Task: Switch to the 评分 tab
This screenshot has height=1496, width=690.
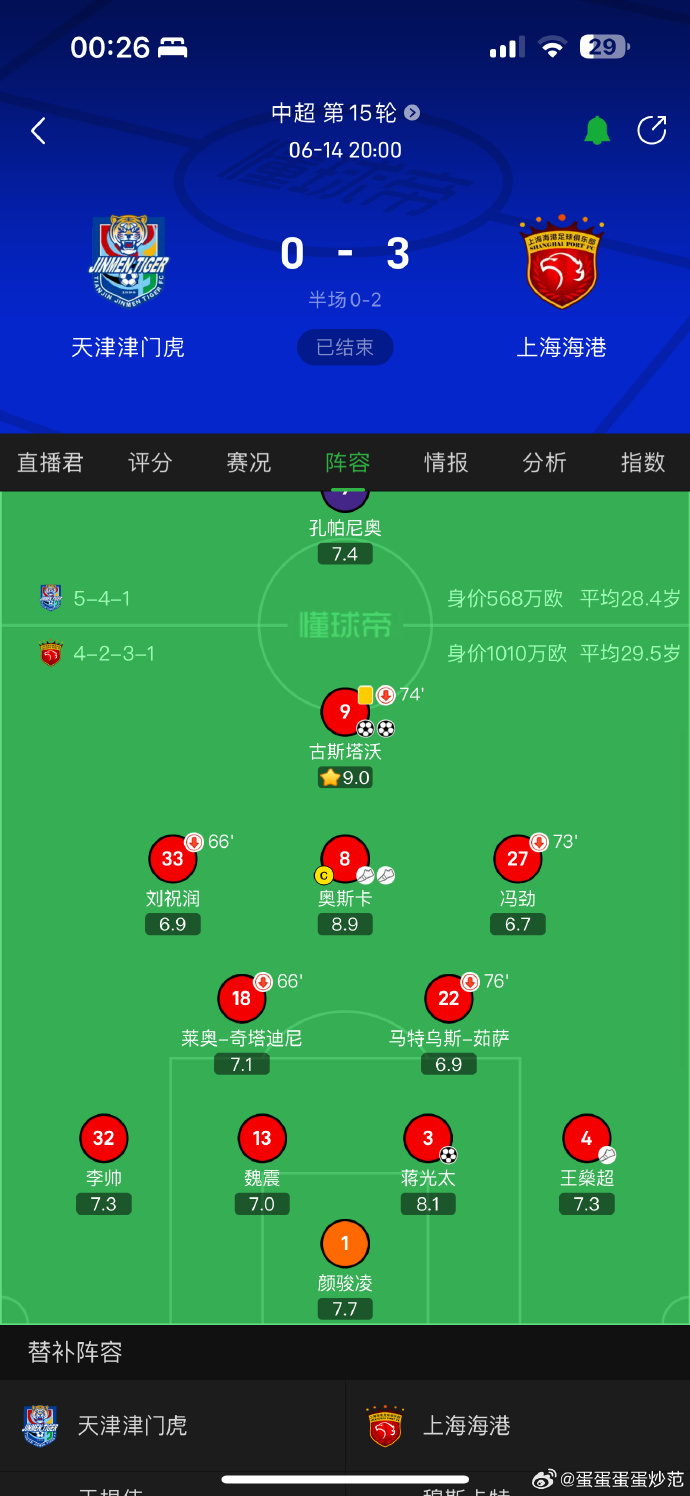Action: [x=150, y=462]
